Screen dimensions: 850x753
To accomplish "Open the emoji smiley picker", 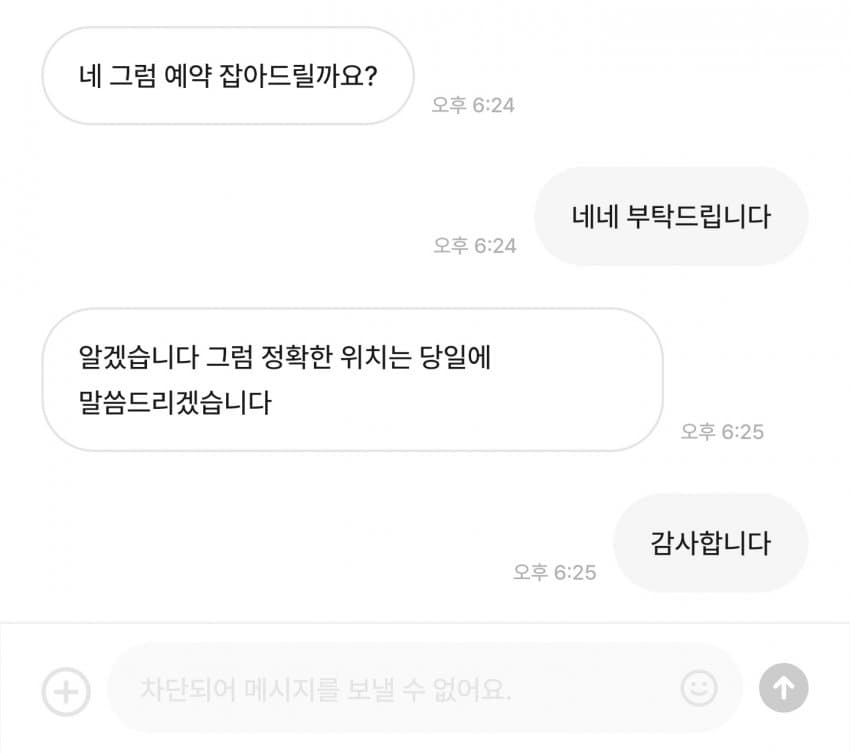I will click(x=698, y=688).
